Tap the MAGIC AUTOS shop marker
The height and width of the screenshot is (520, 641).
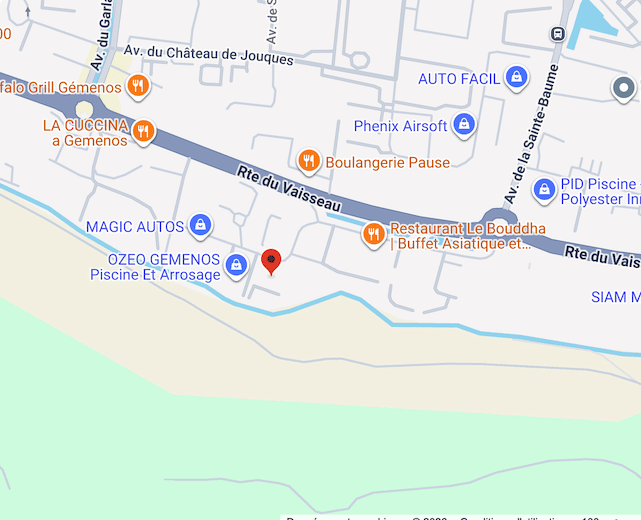(200, 225)
